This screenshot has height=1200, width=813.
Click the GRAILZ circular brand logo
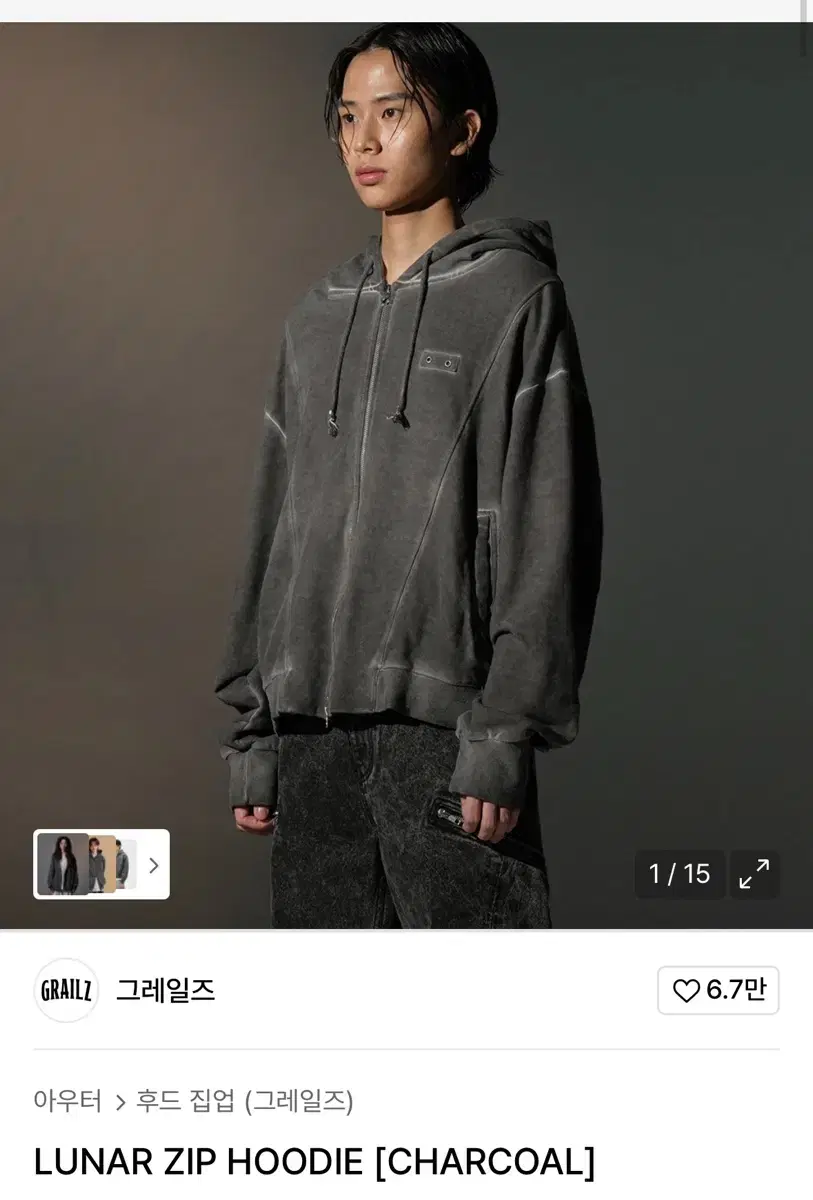tap(66, 990)
